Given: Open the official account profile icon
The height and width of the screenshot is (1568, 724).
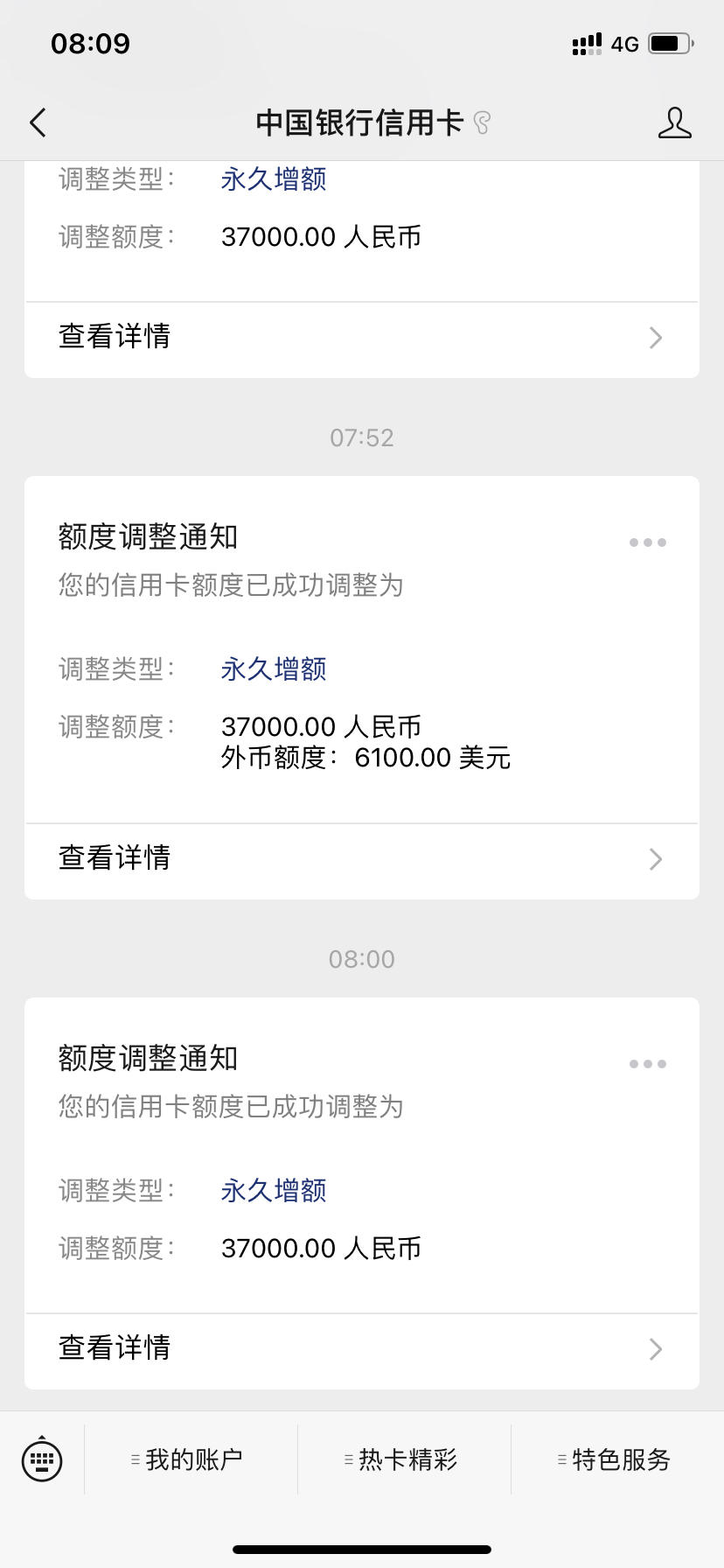Looking at the screenshot, I should coord(674,122).
